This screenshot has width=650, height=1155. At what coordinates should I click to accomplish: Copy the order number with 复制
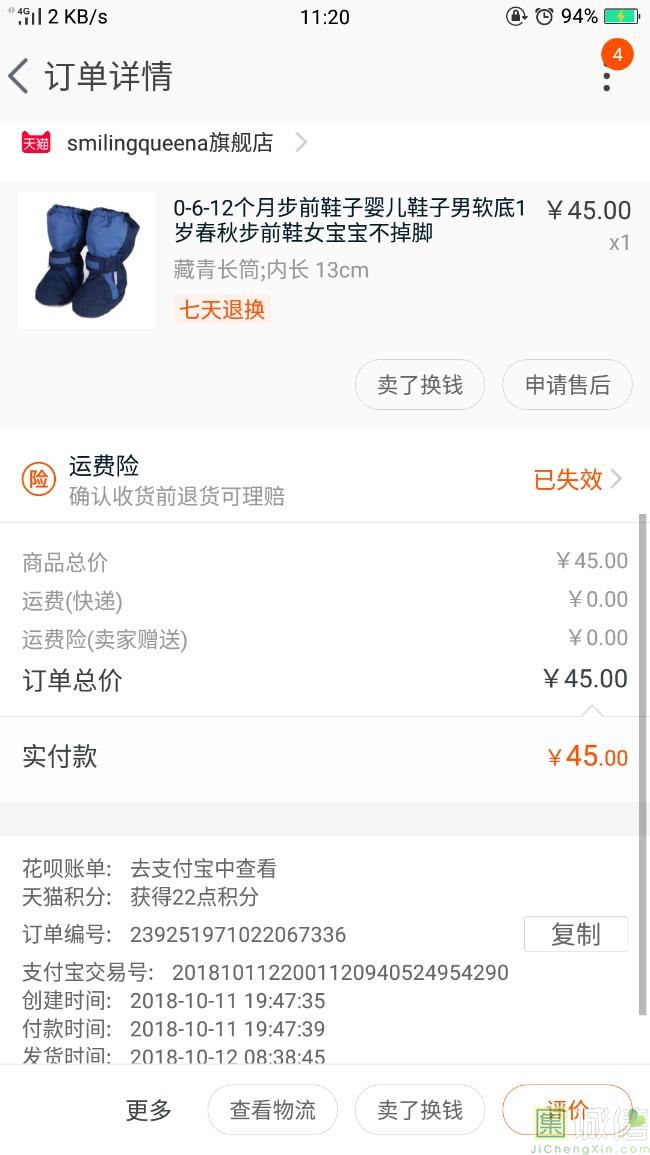(x=576, y=934)
